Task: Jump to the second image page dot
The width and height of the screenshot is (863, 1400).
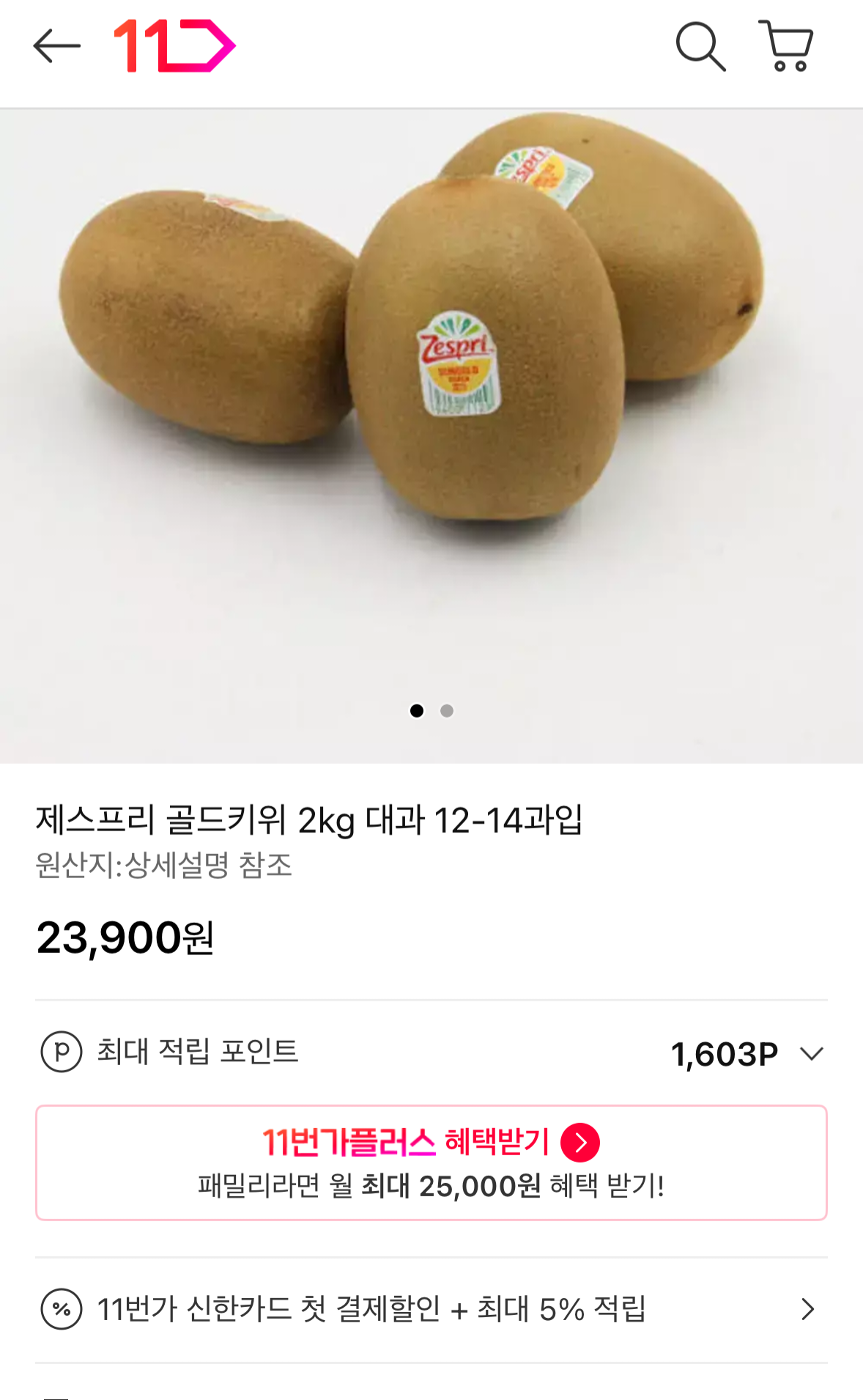Action: [x=447, y=711]
